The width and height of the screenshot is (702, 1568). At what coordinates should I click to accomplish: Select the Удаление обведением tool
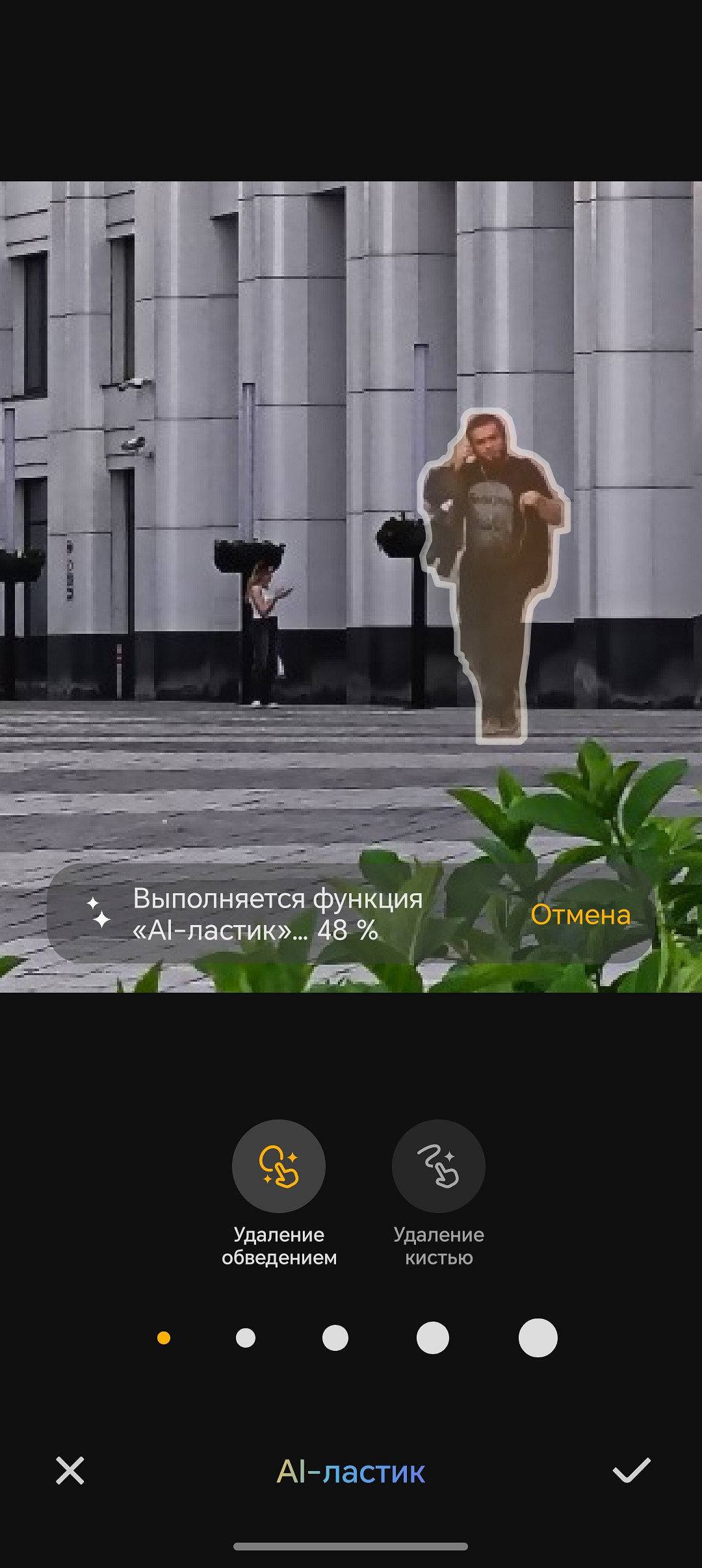279,1166
